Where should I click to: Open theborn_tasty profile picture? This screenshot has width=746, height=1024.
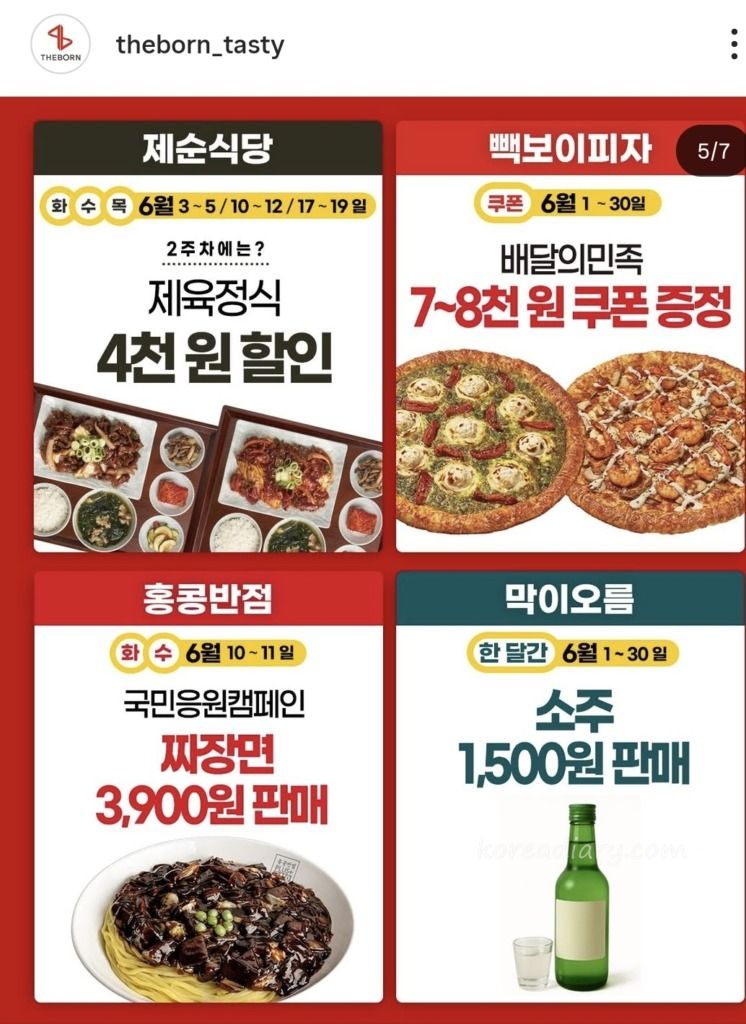pyautogui.click(x=60, y=44)
